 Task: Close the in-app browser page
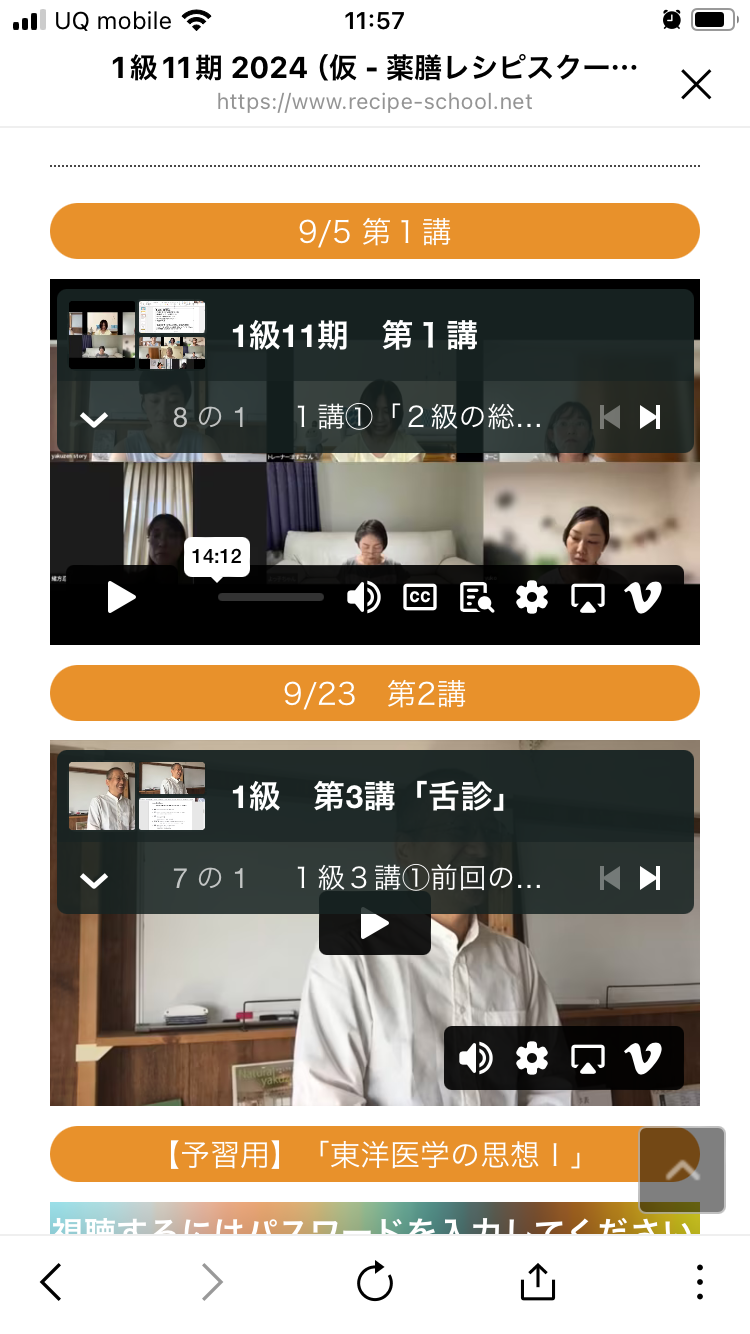click(696, 85)
